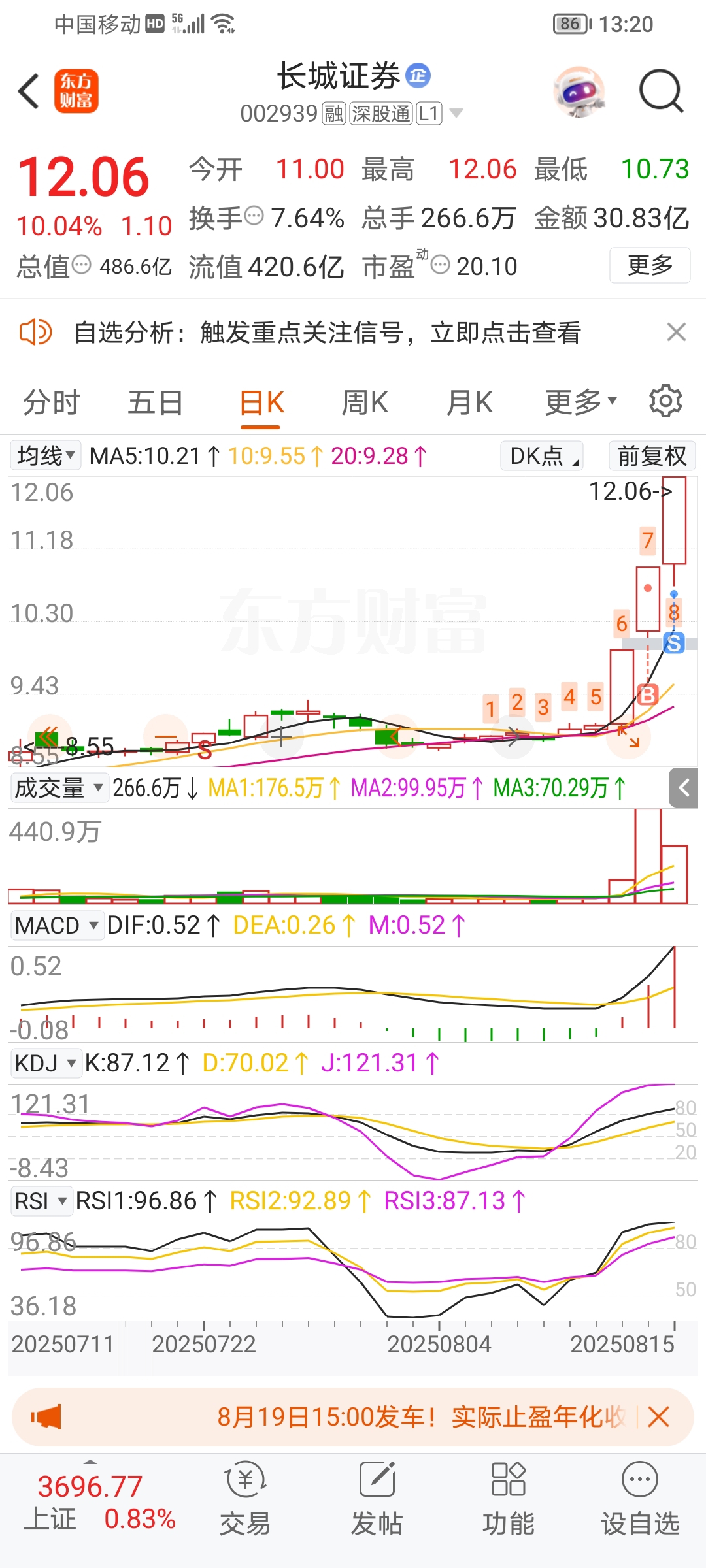Open chart settings gear icon

[x=665, y=401]
